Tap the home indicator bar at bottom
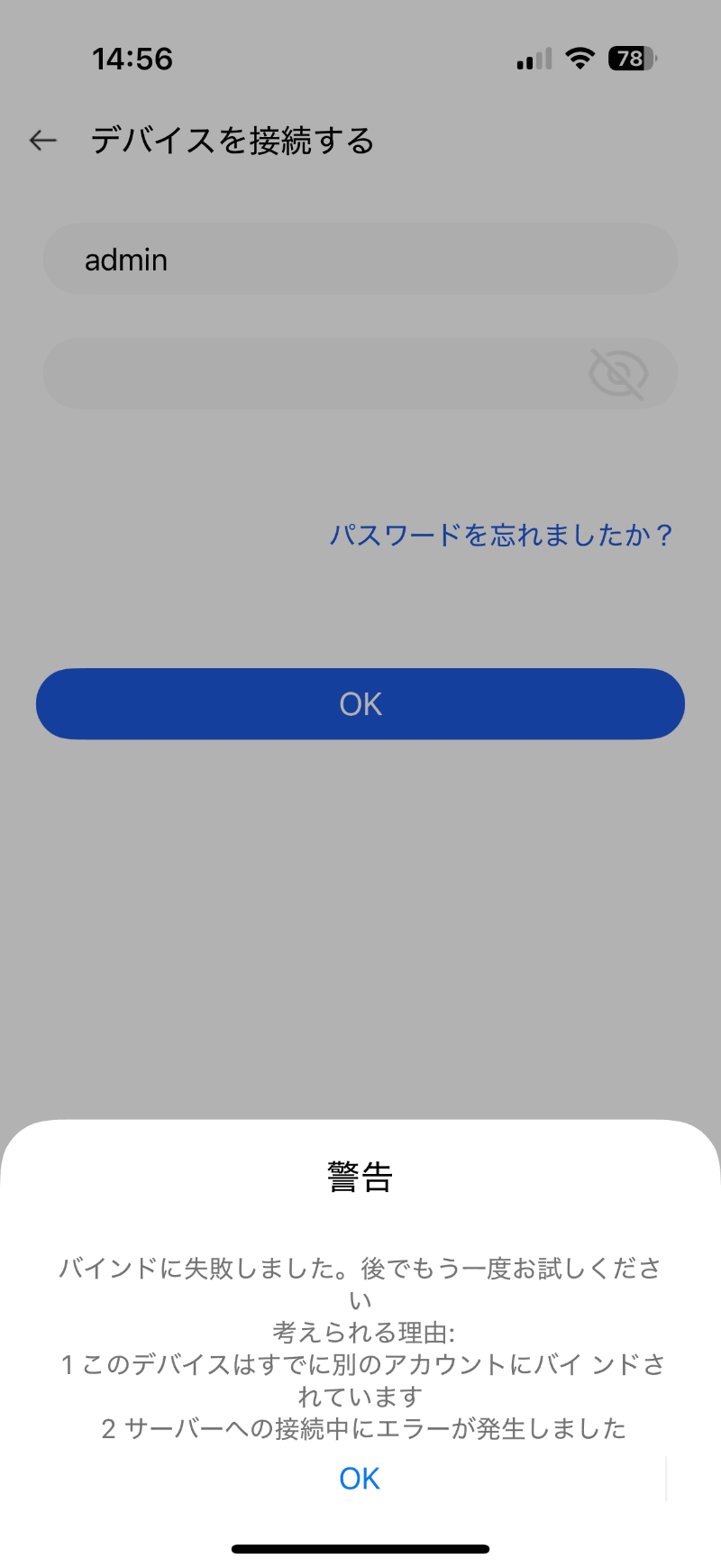Screen dimensions: 721x1568 point(360,1547)
